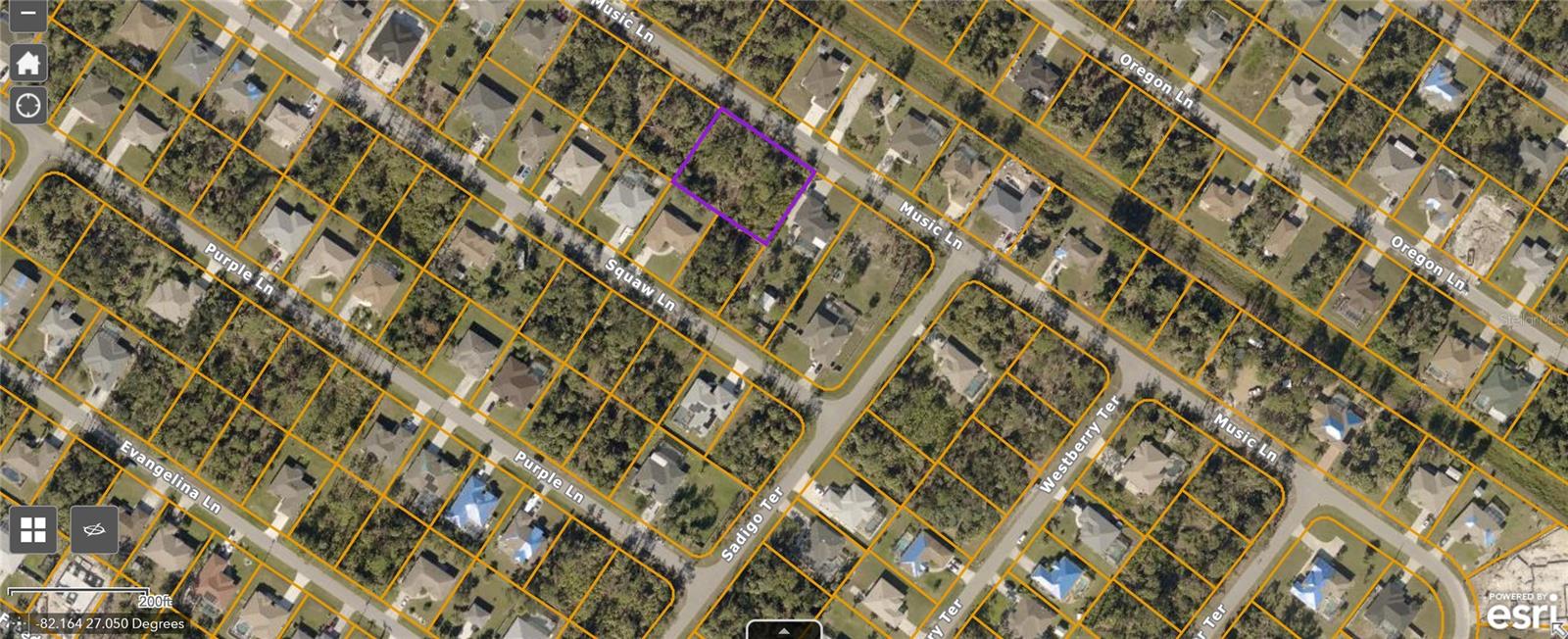Return map to the home extent
This screenshot has width=1568, height=639.
tap(27, 64)
